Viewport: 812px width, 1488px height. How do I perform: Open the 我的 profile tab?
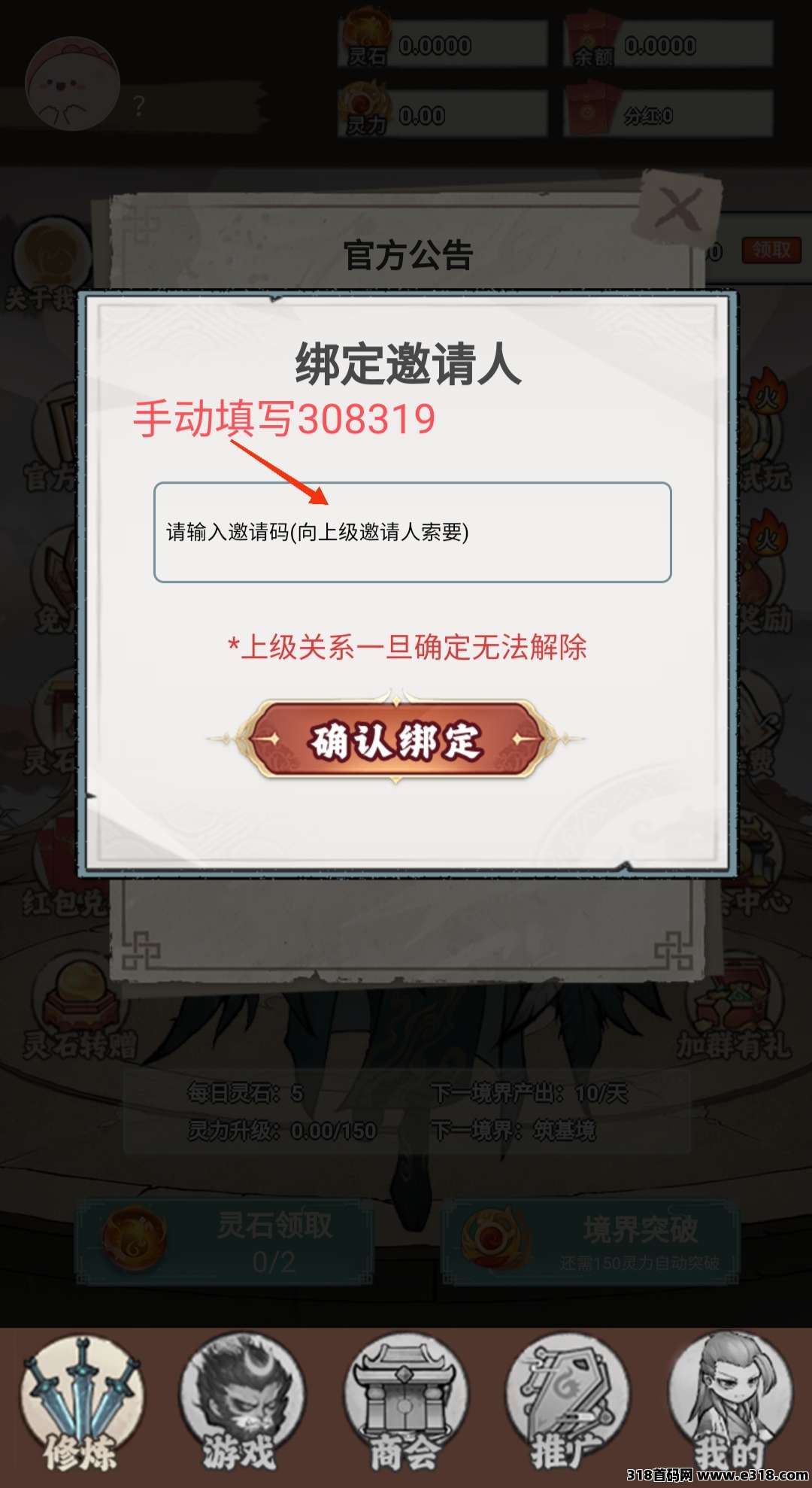tap(729, 1405)
